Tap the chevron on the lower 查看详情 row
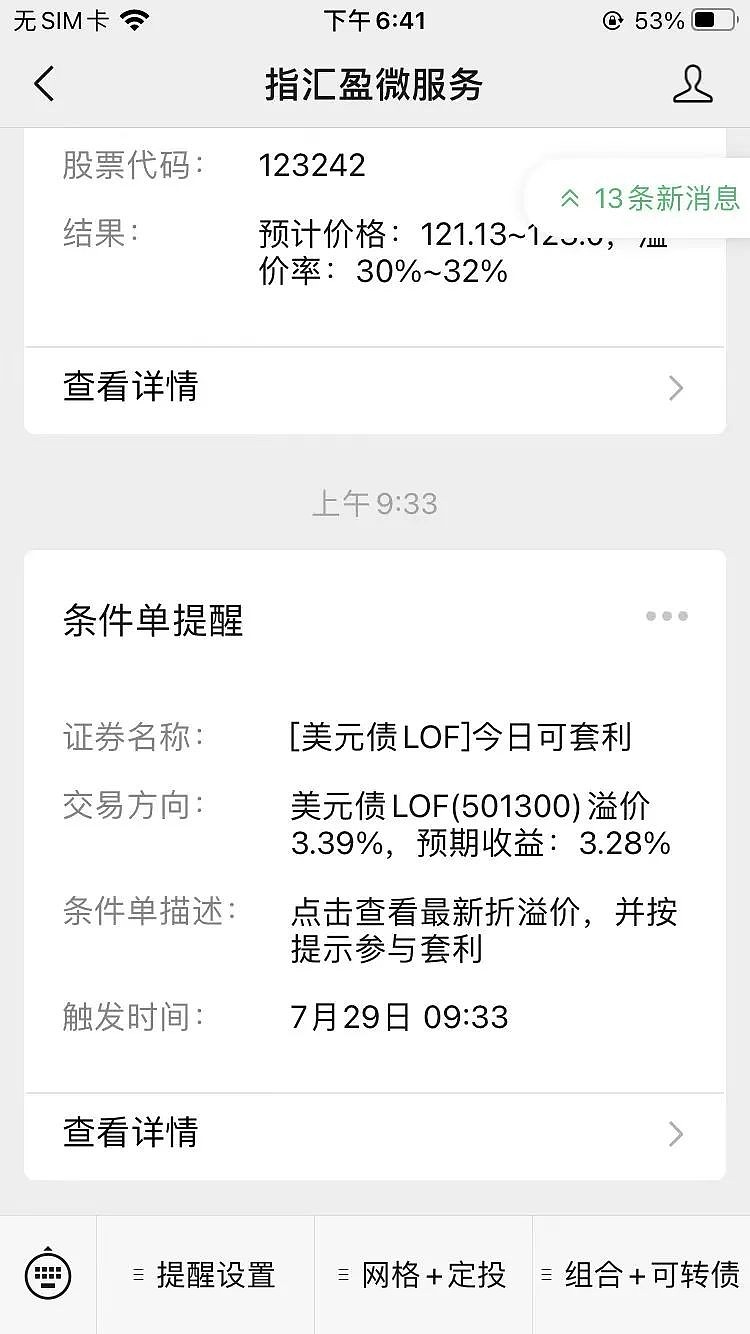Viewport: 750px width, 1334px height. coord(676,1134)
